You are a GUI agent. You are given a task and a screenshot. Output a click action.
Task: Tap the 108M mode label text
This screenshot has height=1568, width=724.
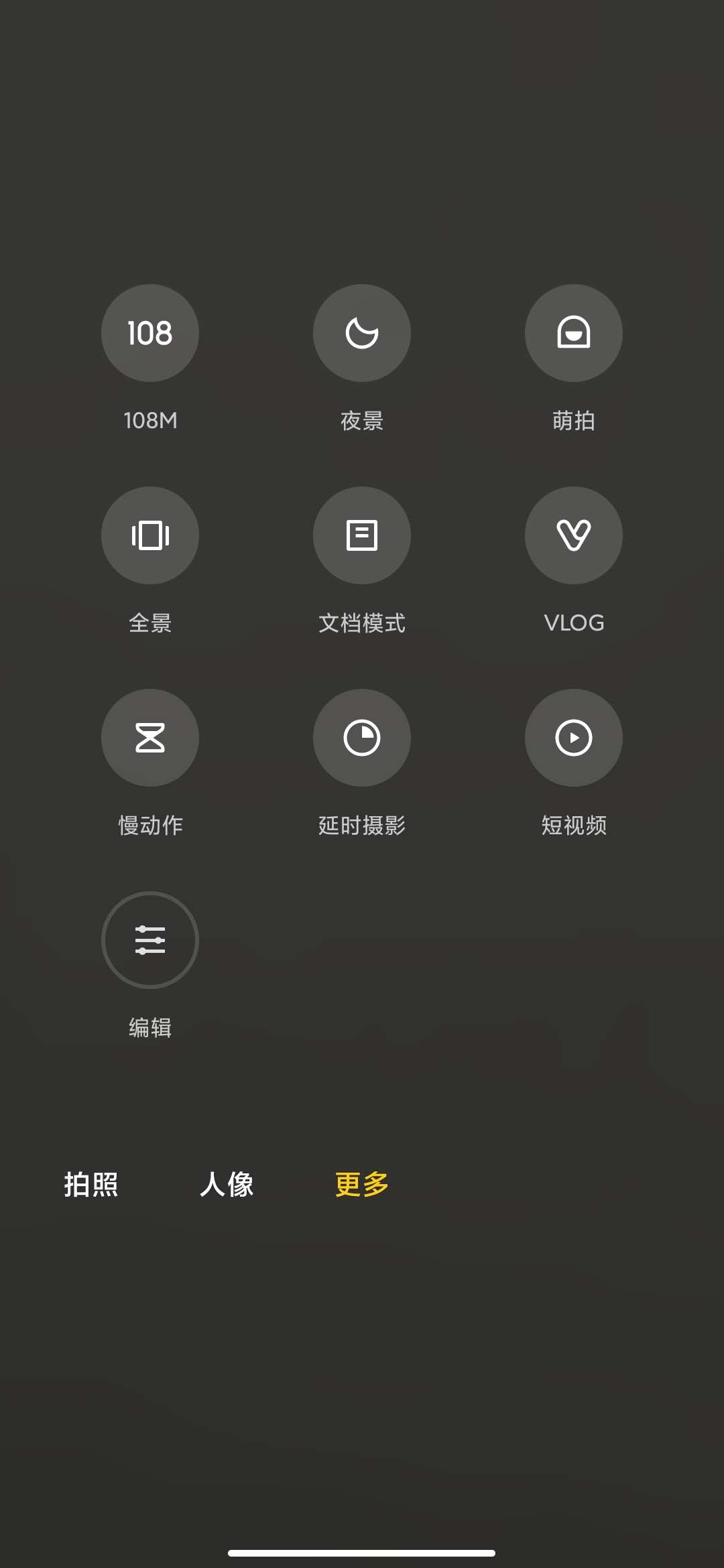coord(149,420)
